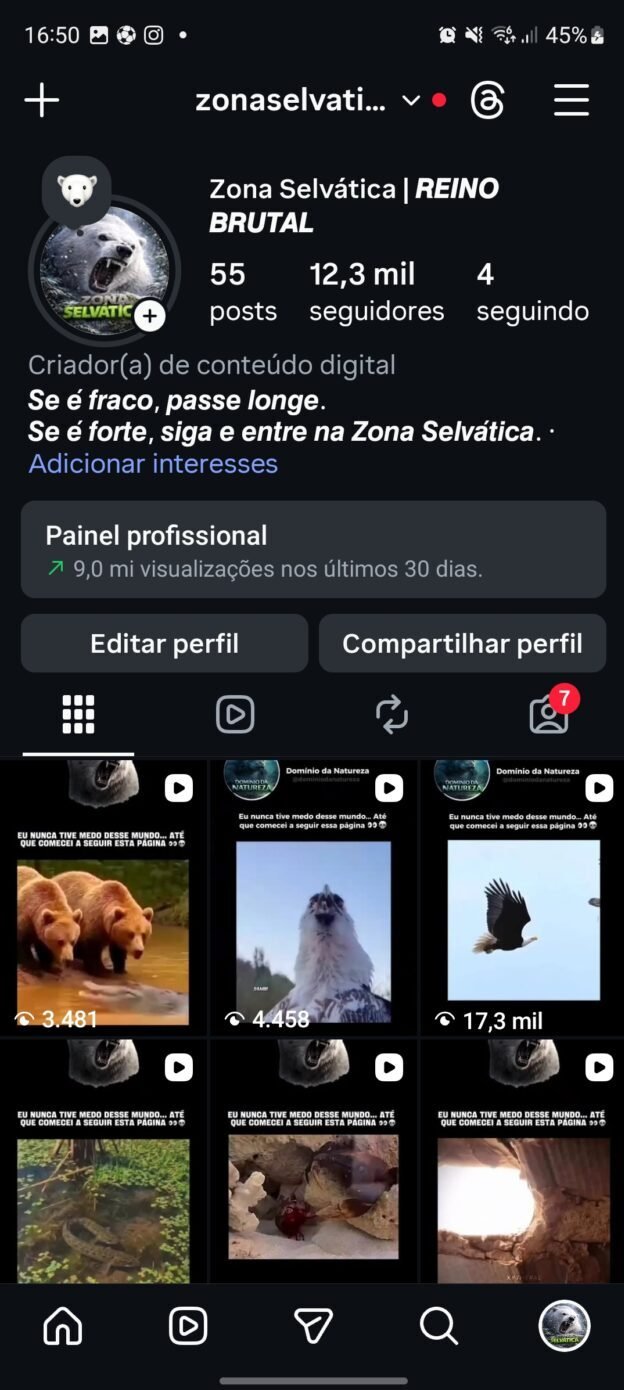
Task: Tap Compartilhar perfil button
Action: pos(462,643)
